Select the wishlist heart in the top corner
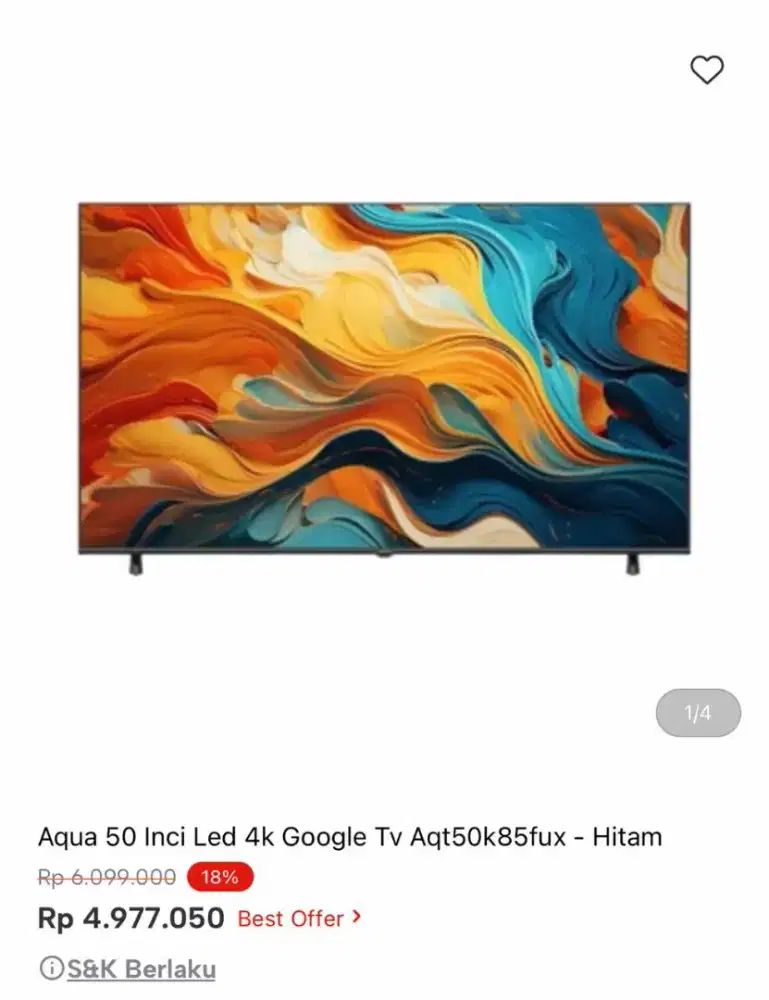This screenshot has width=769, height=1000. coord(708,69)
